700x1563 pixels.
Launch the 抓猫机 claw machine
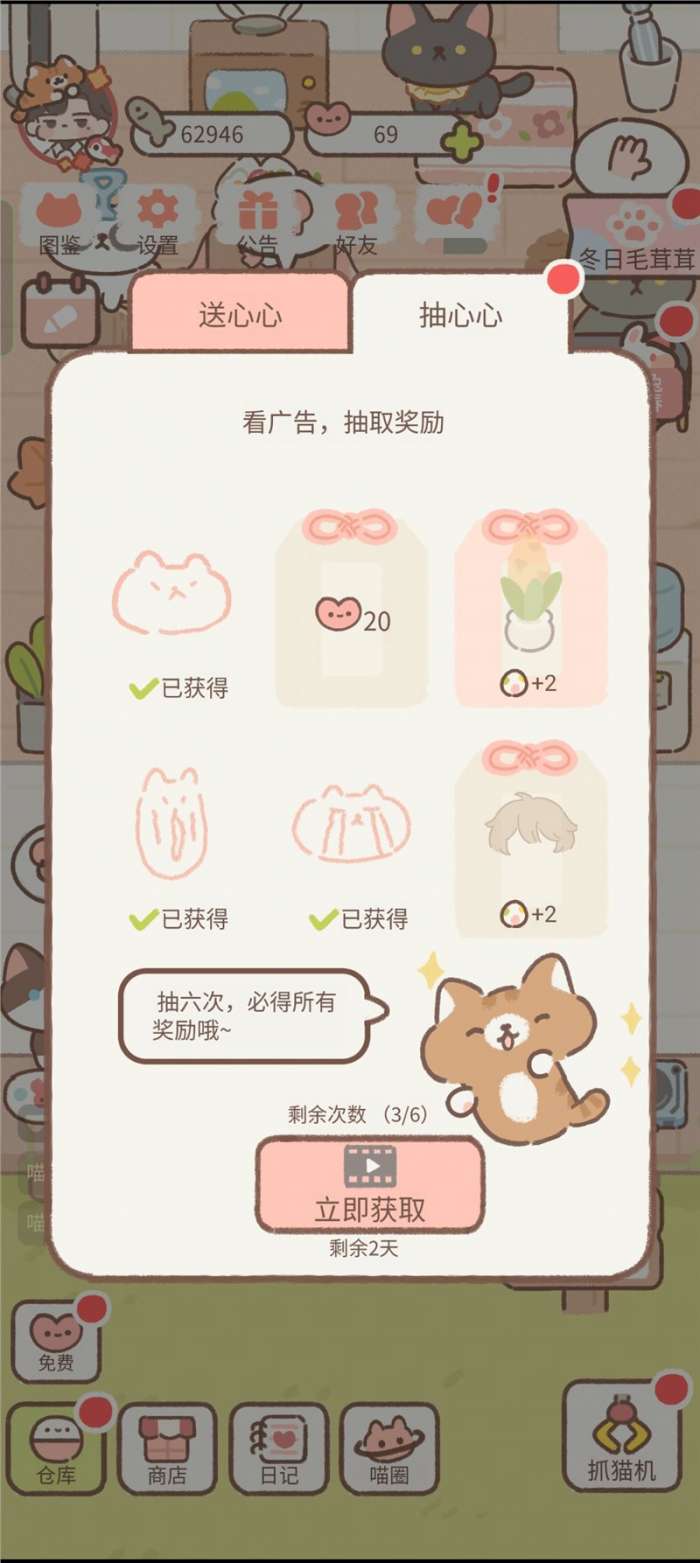621,1438
